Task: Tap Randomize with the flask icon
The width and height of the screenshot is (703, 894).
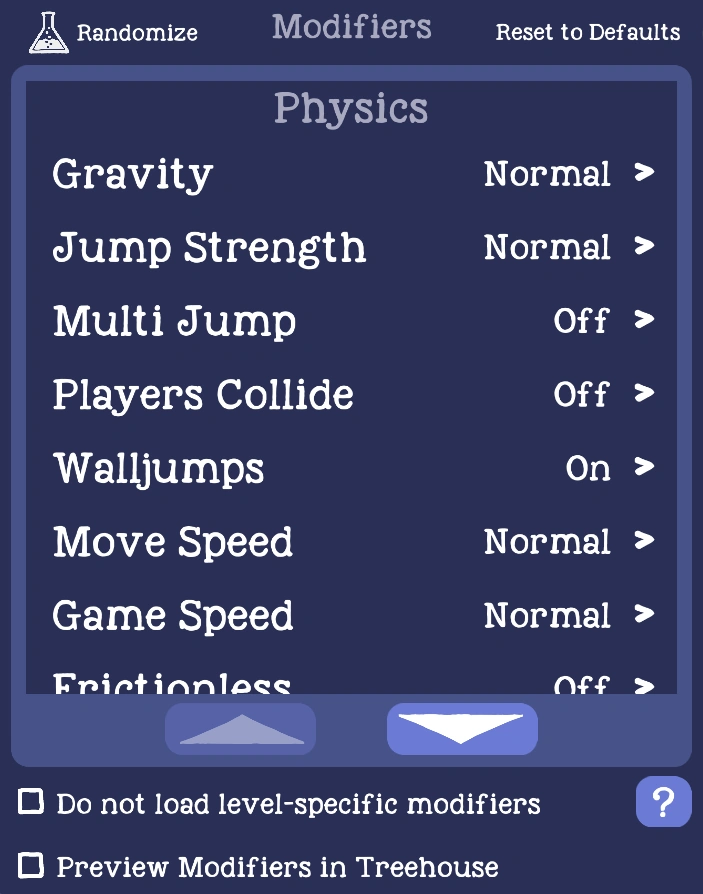Action: tap(113, 32)
